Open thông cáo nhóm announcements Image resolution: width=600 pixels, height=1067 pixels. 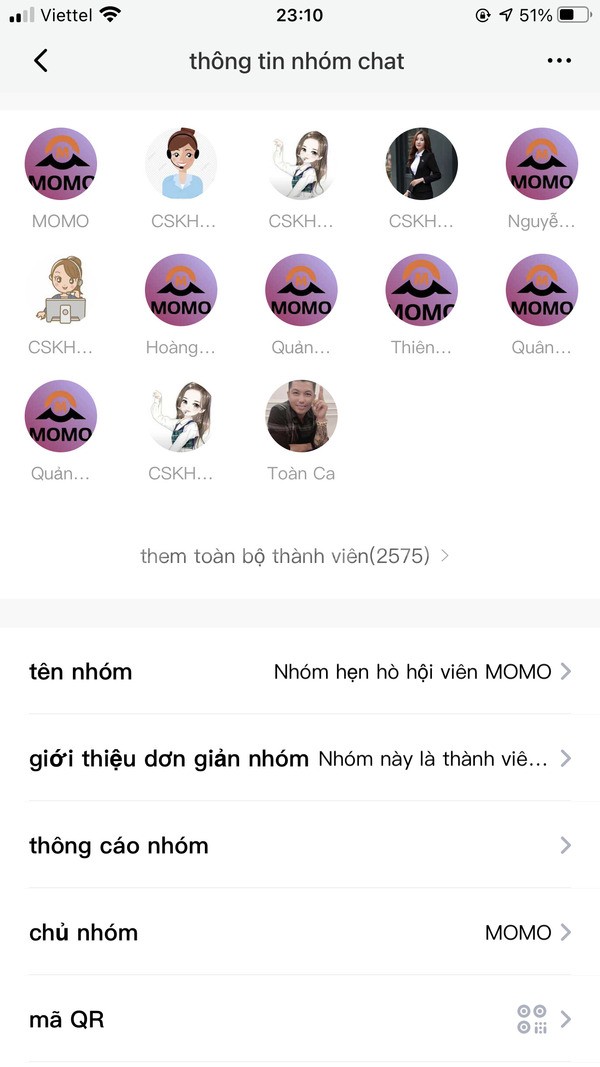click(300, 845)
